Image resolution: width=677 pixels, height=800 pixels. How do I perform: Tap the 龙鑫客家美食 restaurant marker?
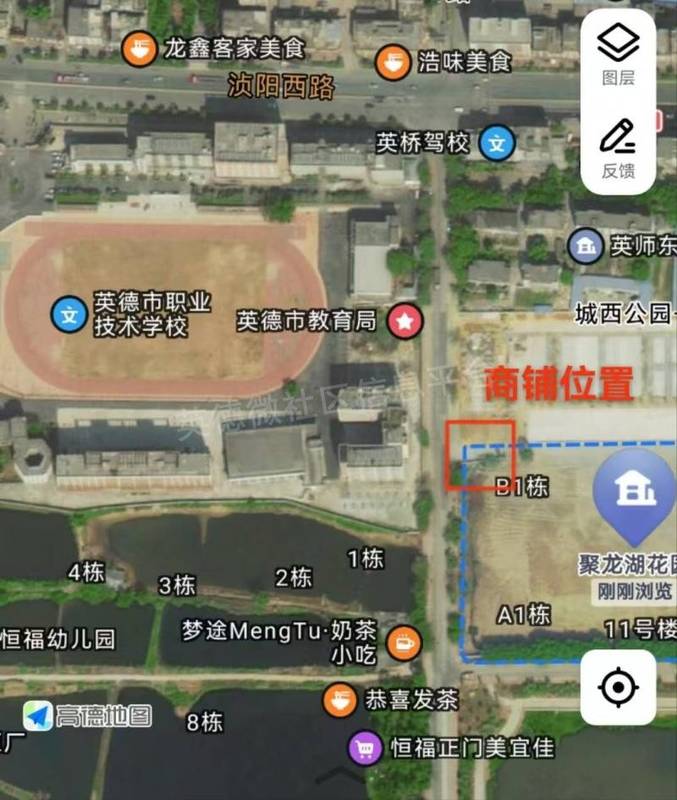[139, 47]
